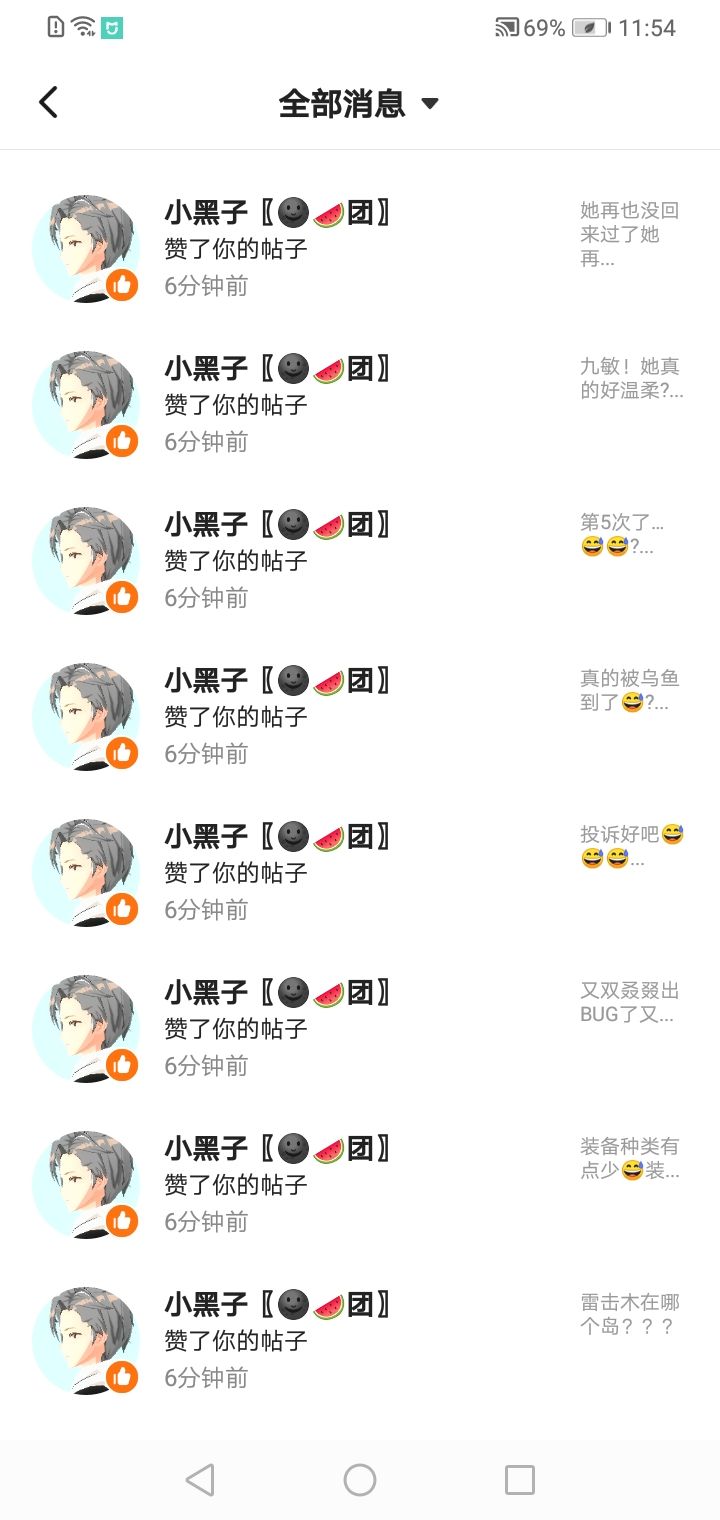Screen dimensions: 720x1520
Task: Go back using the top-left arrow
Action: click(x=48, y=102)
